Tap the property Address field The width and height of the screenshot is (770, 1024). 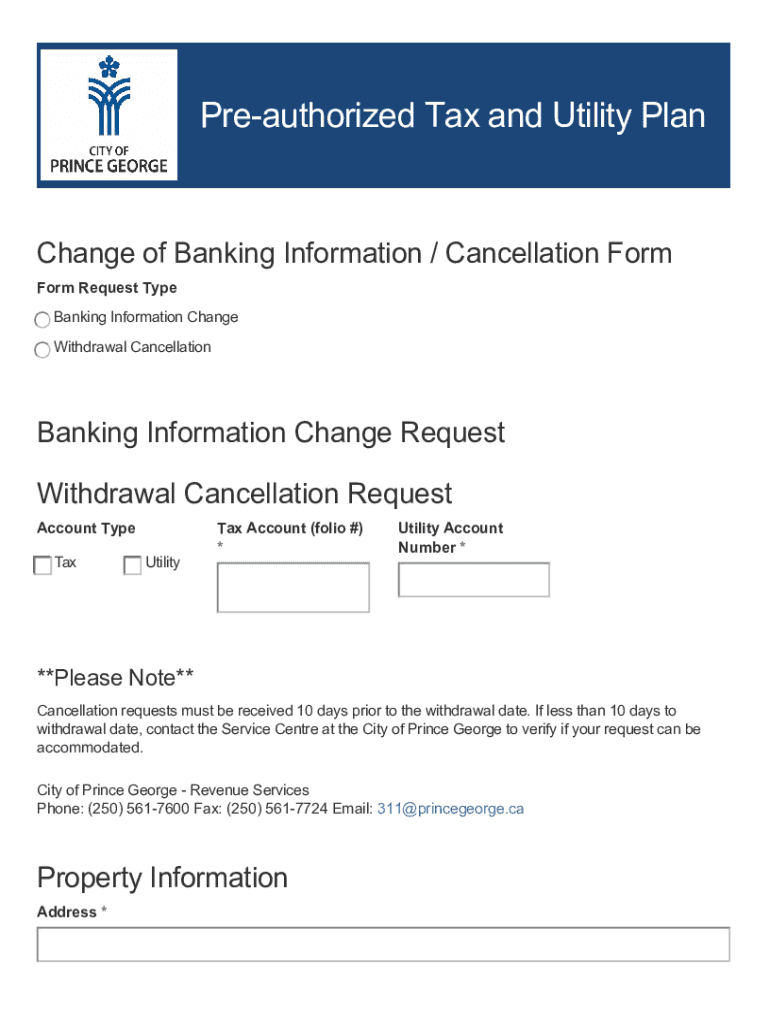point(383,944)
